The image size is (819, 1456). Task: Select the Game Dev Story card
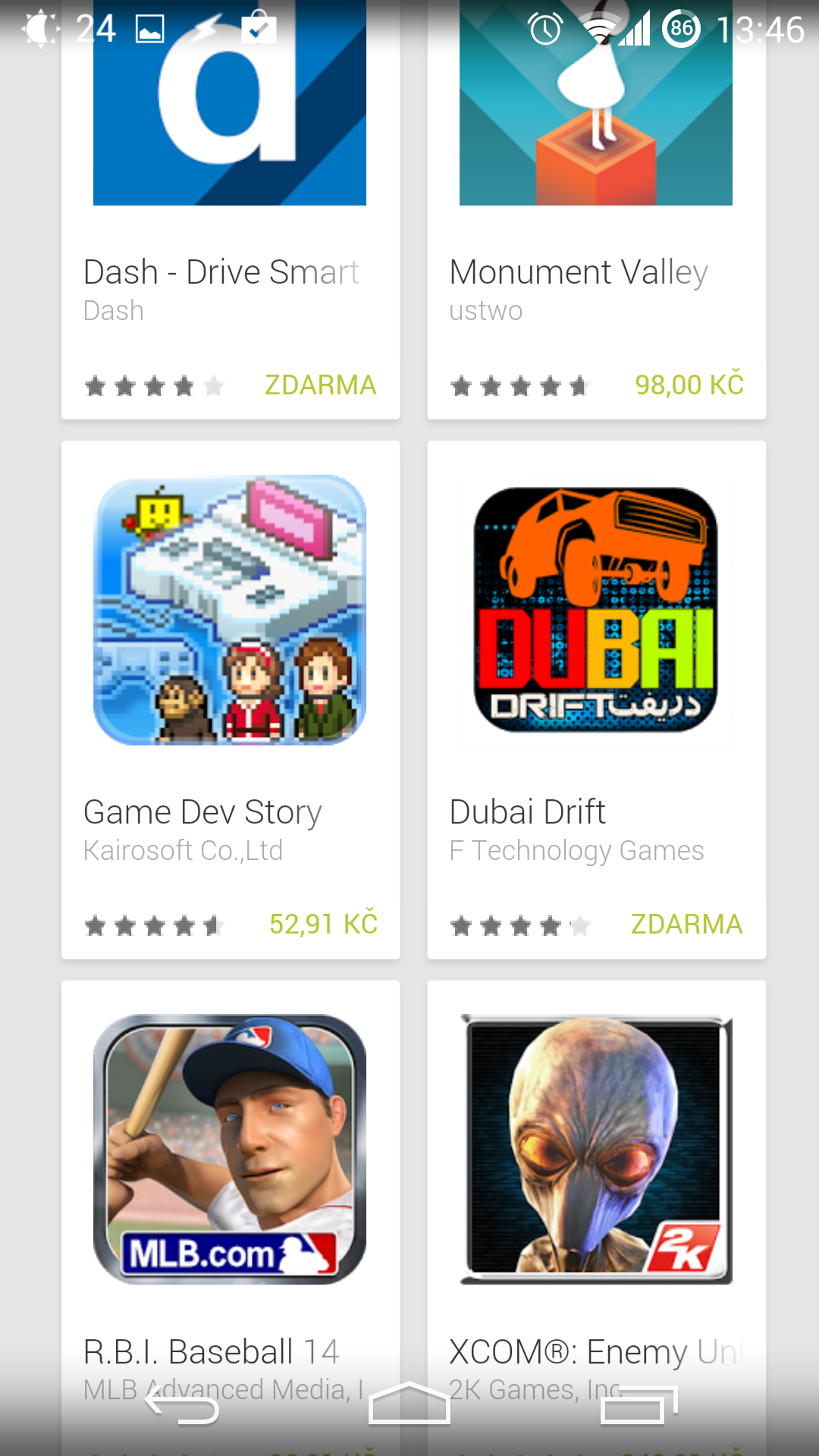231,700
